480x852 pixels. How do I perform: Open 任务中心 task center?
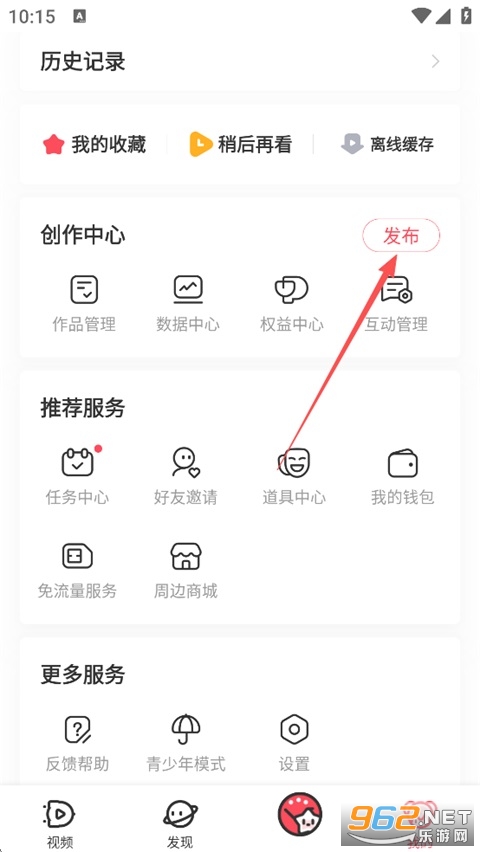pos(77,476)
